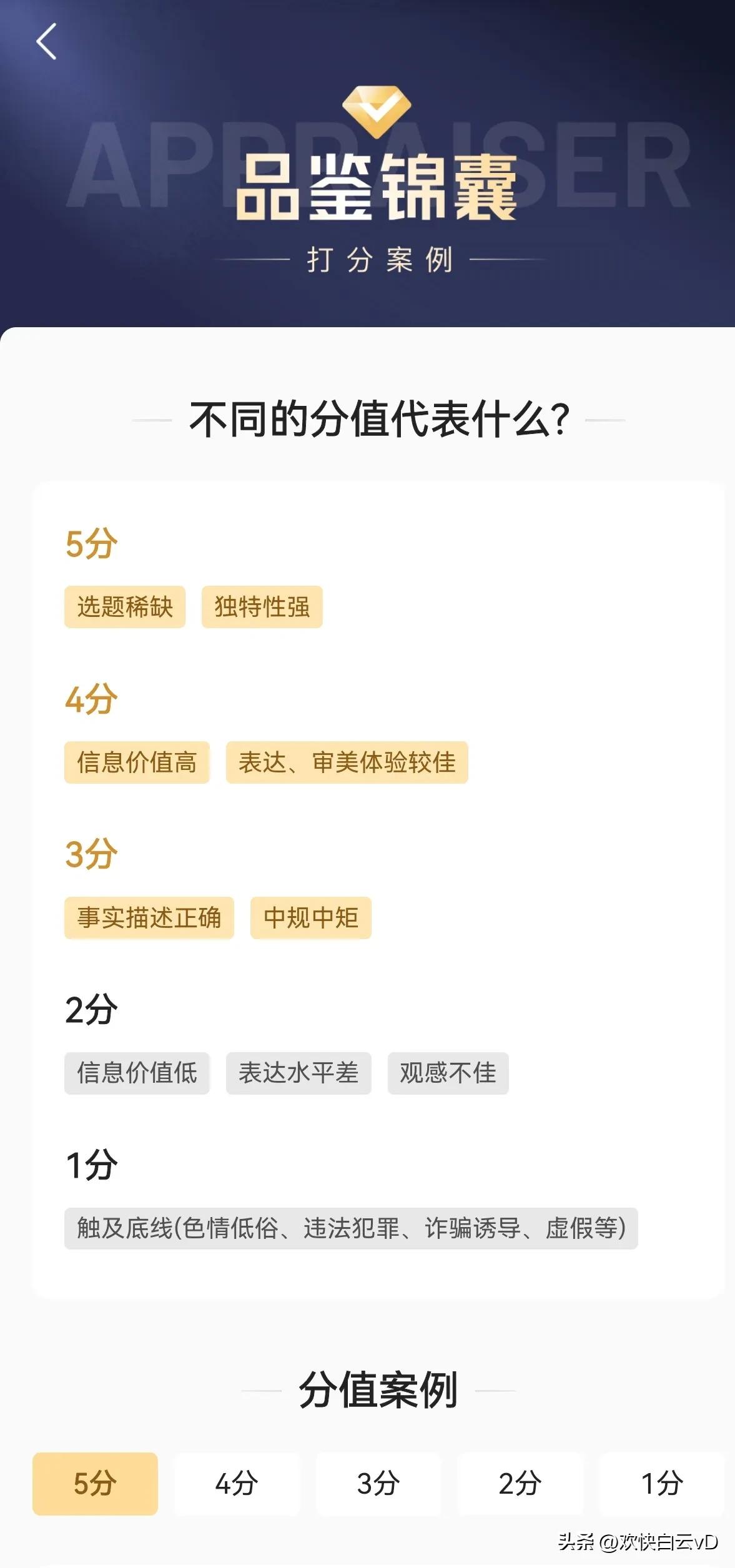The image size is (735, 1568).
Task: Select the 中规中矩 tag
Action: [x=310, y=917]
